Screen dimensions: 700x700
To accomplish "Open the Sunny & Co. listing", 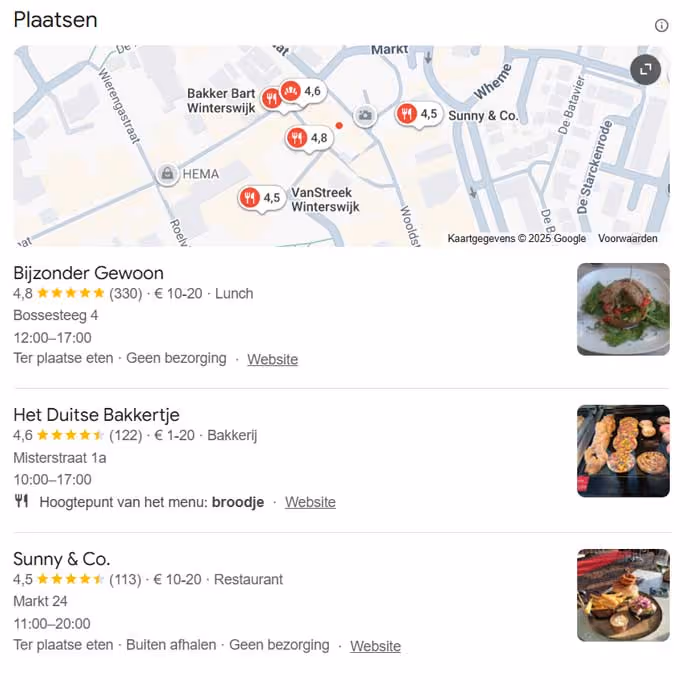I will 62,559.
